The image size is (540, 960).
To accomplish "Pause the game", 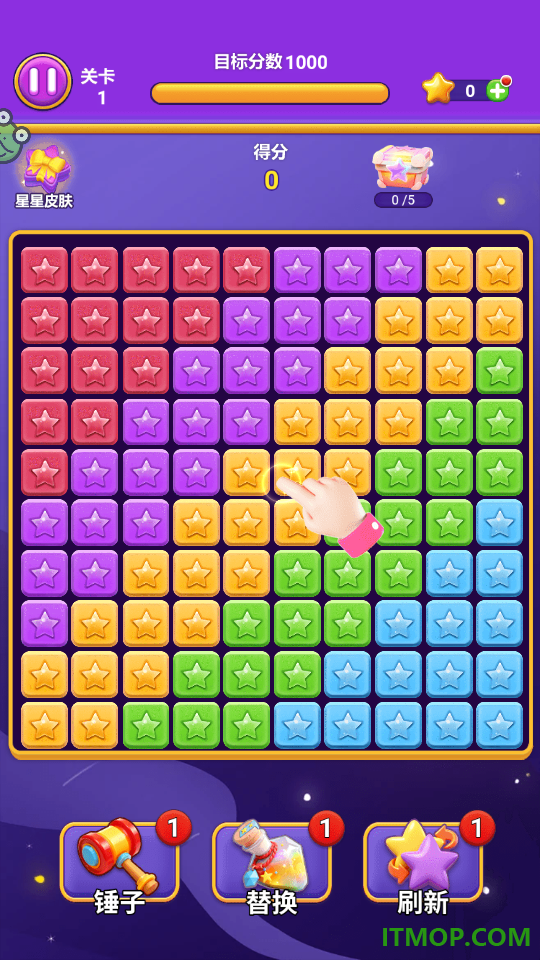I will (x=43, y=81).
